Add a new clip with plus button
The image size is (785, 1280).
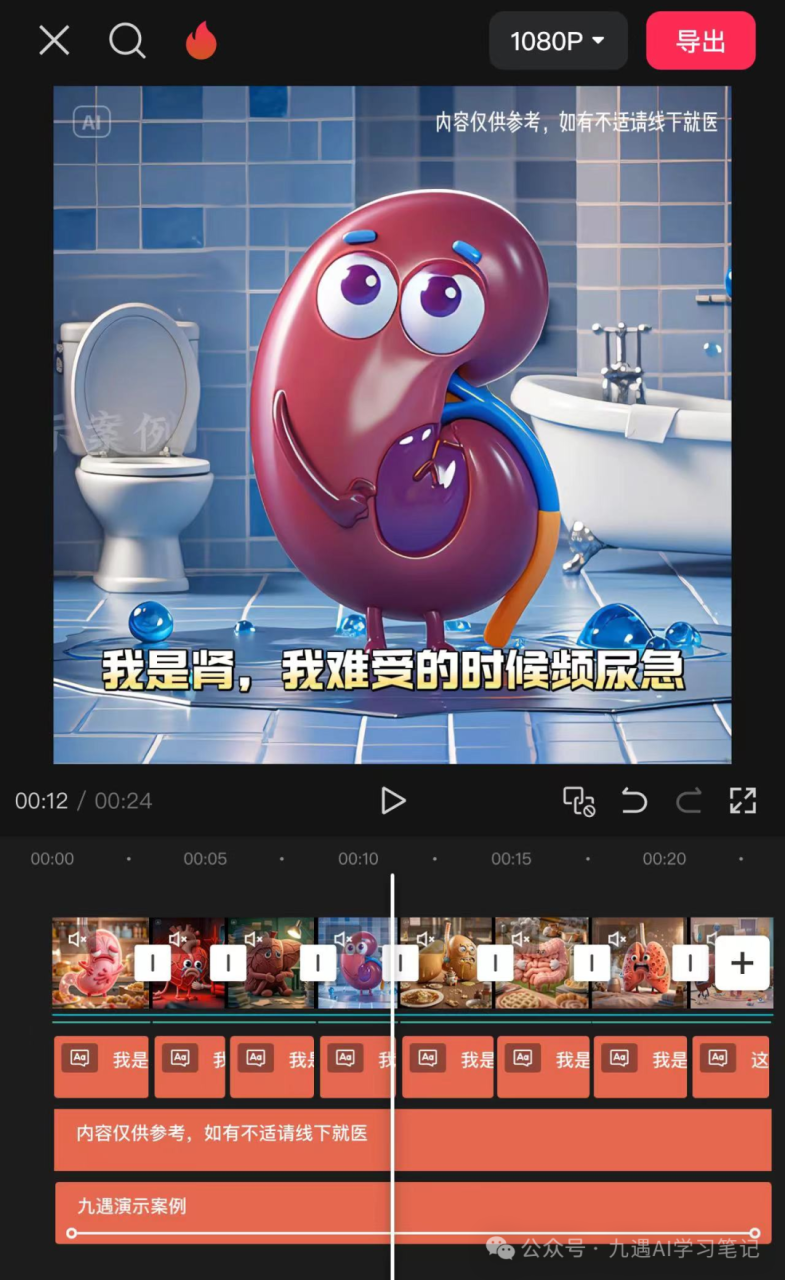742,963
